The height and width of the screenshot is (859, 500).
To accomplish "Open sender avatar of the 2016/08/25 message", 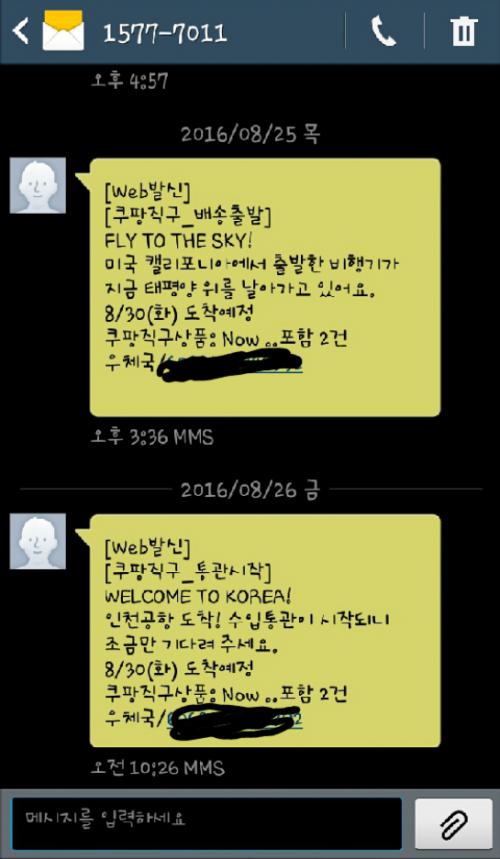I will pyautogui.click(x=38, y=185).
